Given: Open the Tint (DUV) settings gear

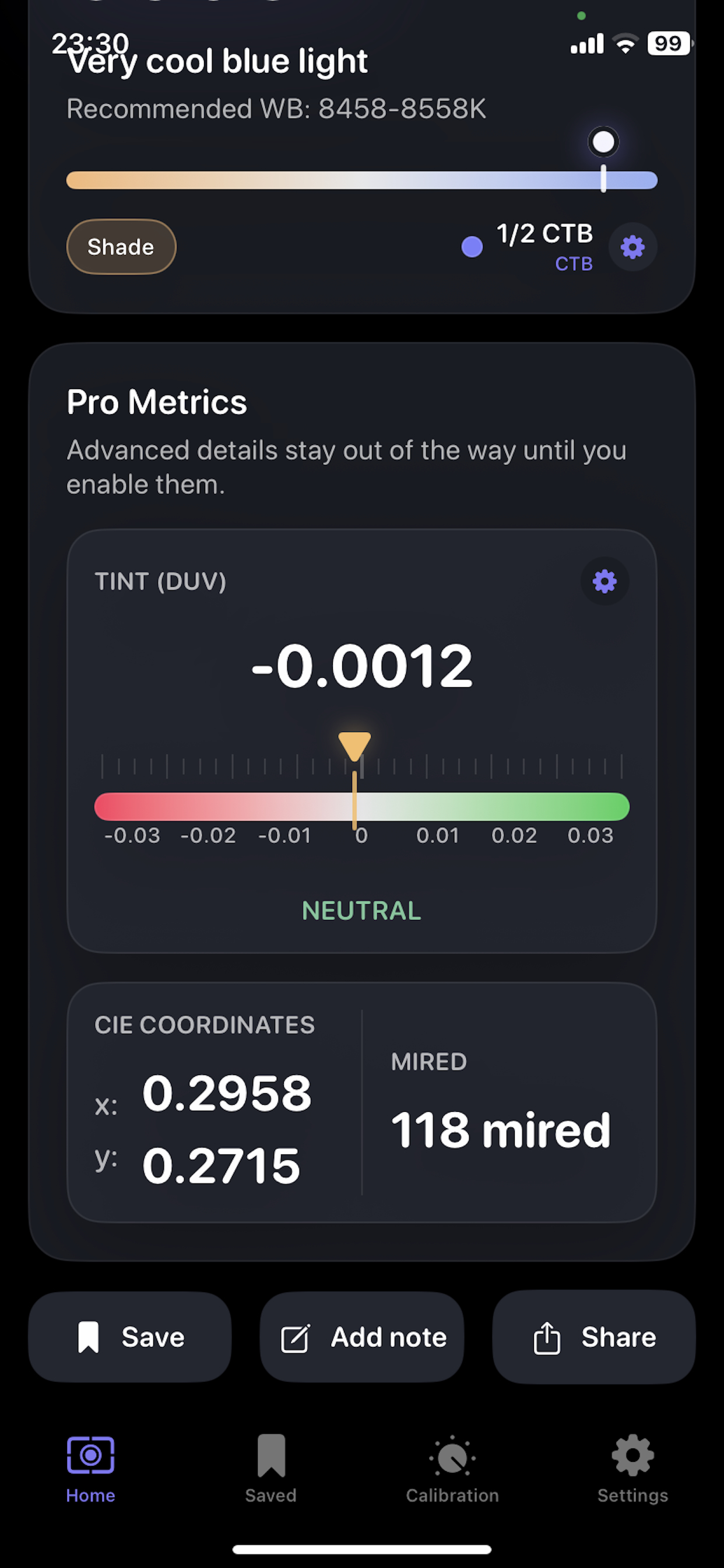Looking at the screenshot, I should (x=604, y=582).
